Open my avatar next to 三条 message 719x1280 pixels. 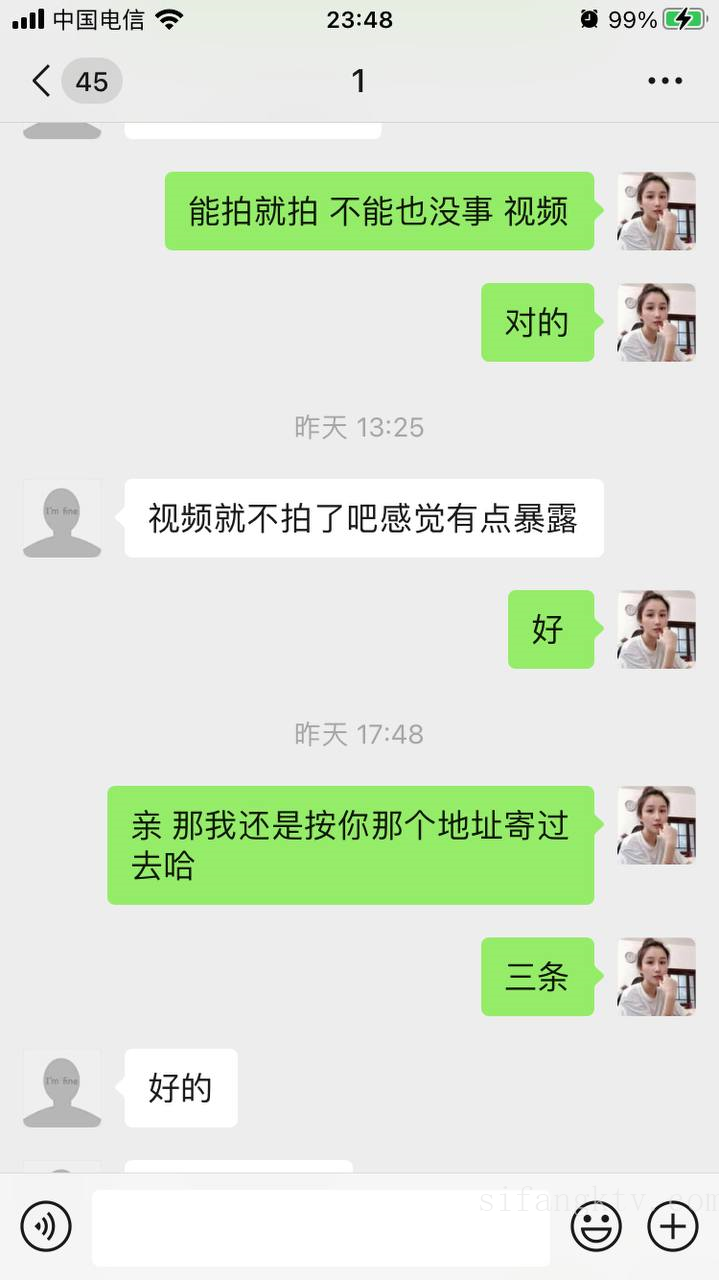click(656, 977)
